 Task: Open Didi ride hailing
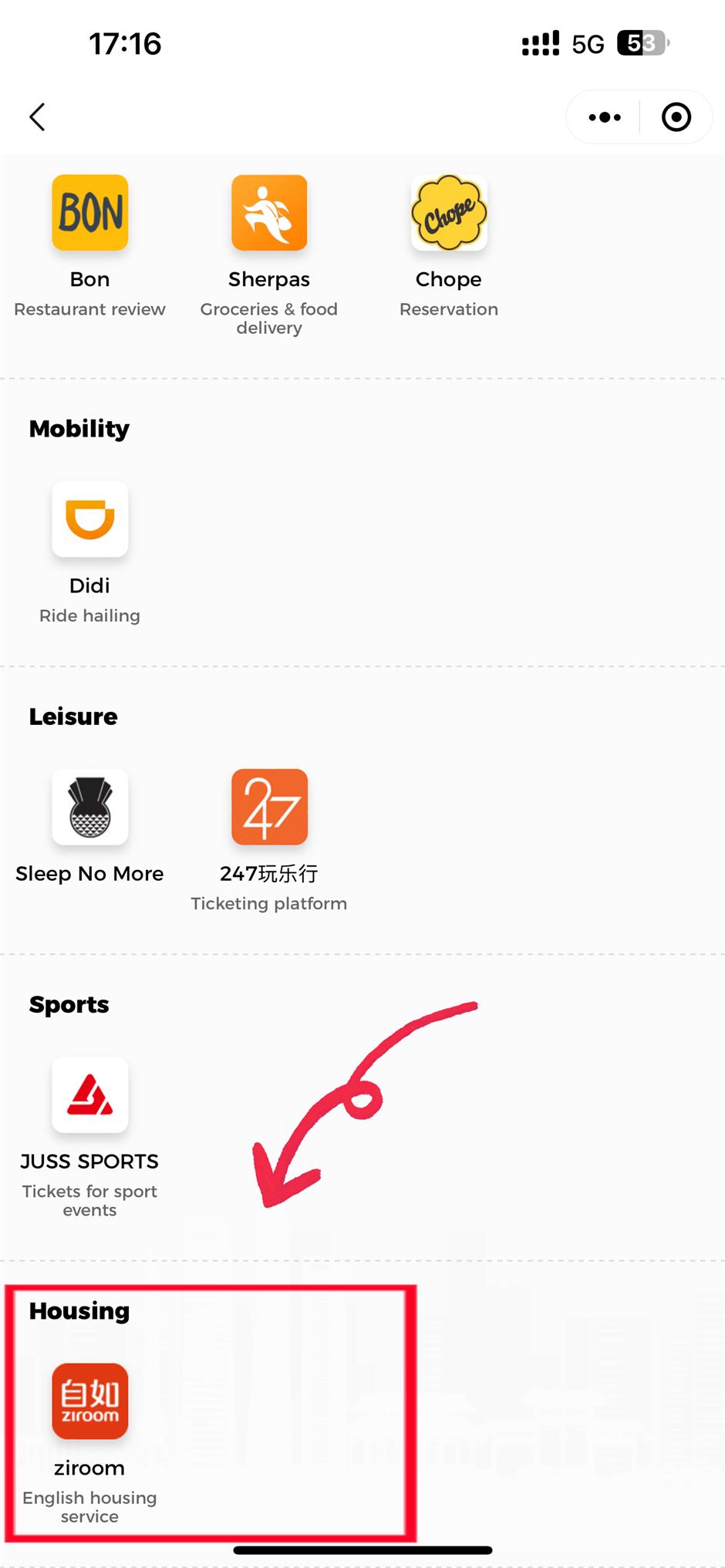[90, 520]
